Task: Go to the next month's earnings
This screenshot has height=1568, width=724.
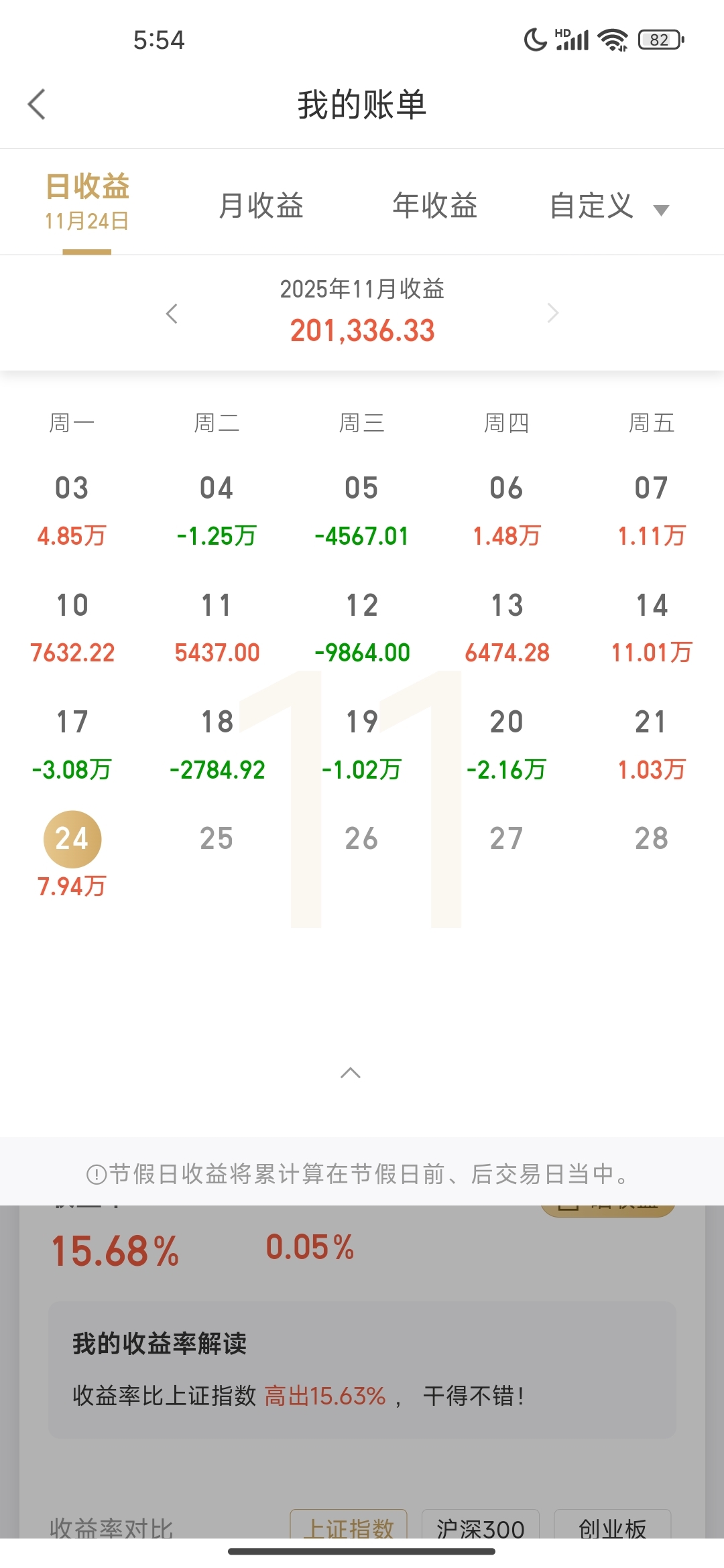Action: click(x=552, y=313)
